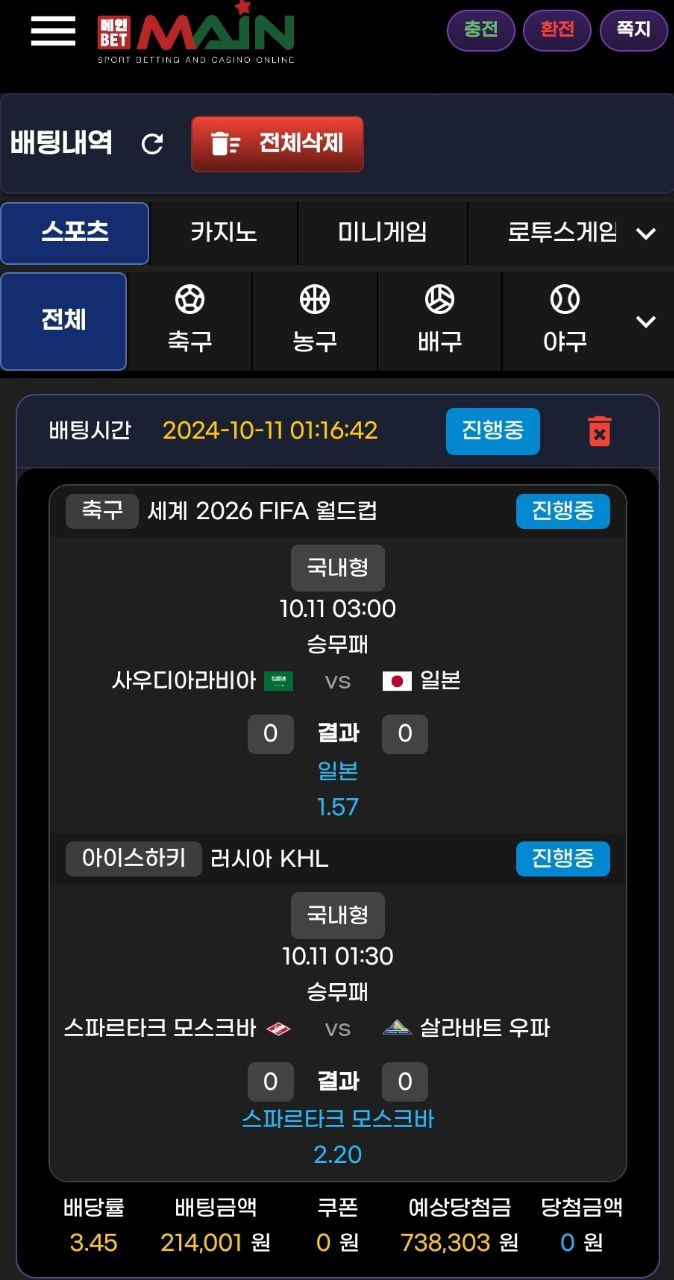674x1280 pixels.
Task: Open the hamburger menu
Action: (x=53, y=31)
